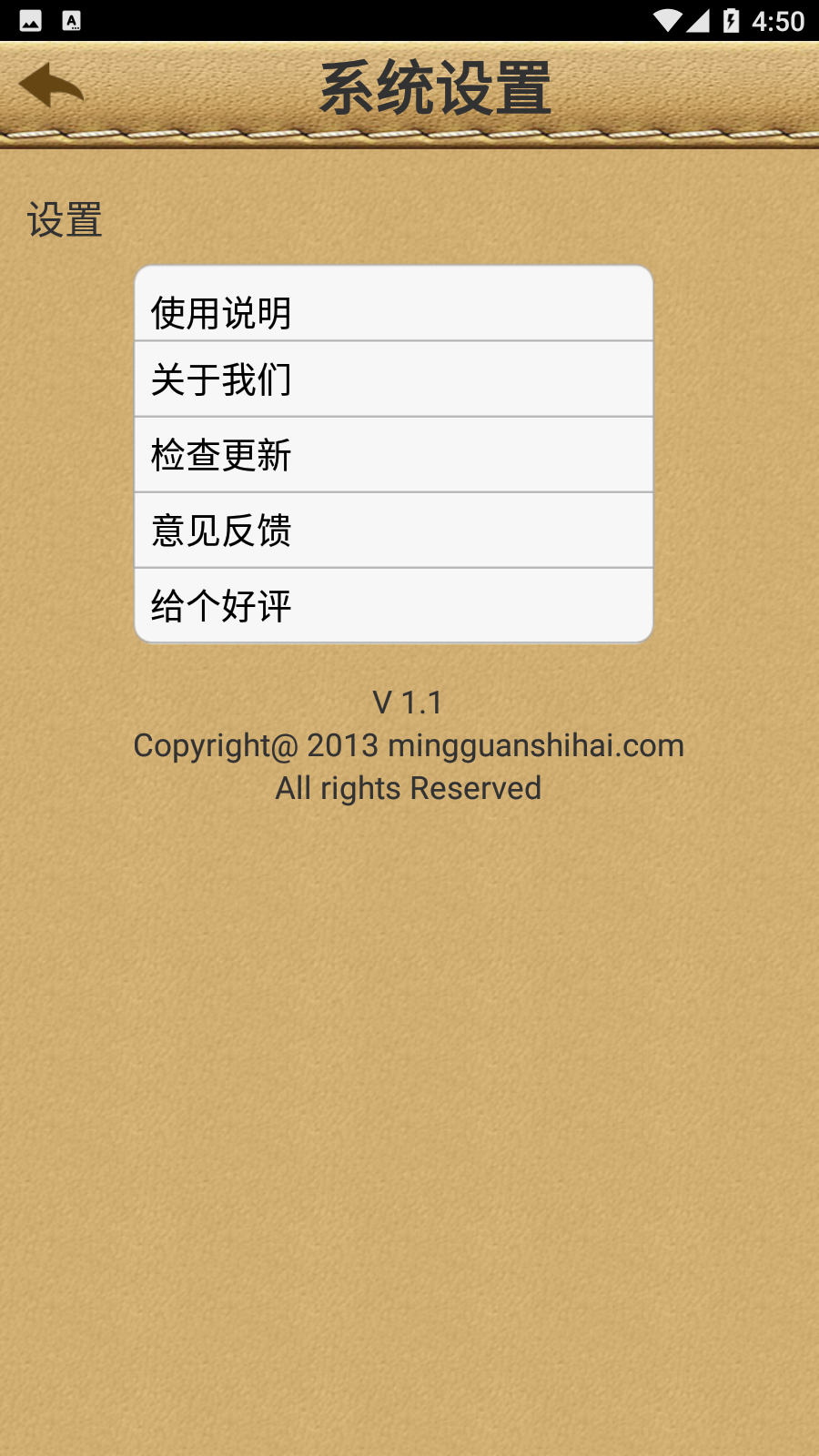Image resolution: width=819 pixels, height=1456 pixels.
Task: Open 使用说明 usage instructions
Action: pos(393,308)
